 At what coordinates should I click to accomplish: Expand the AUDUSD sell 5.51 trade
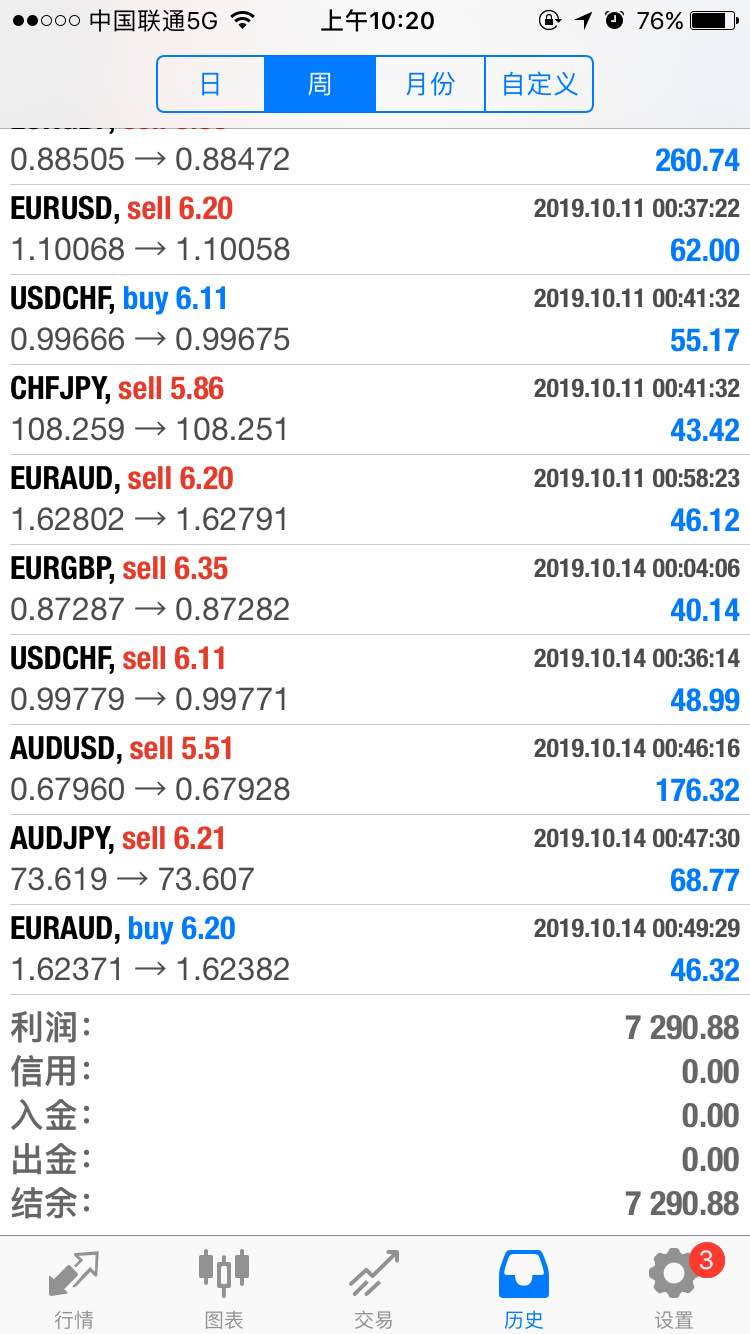click(x=375, y=770)
